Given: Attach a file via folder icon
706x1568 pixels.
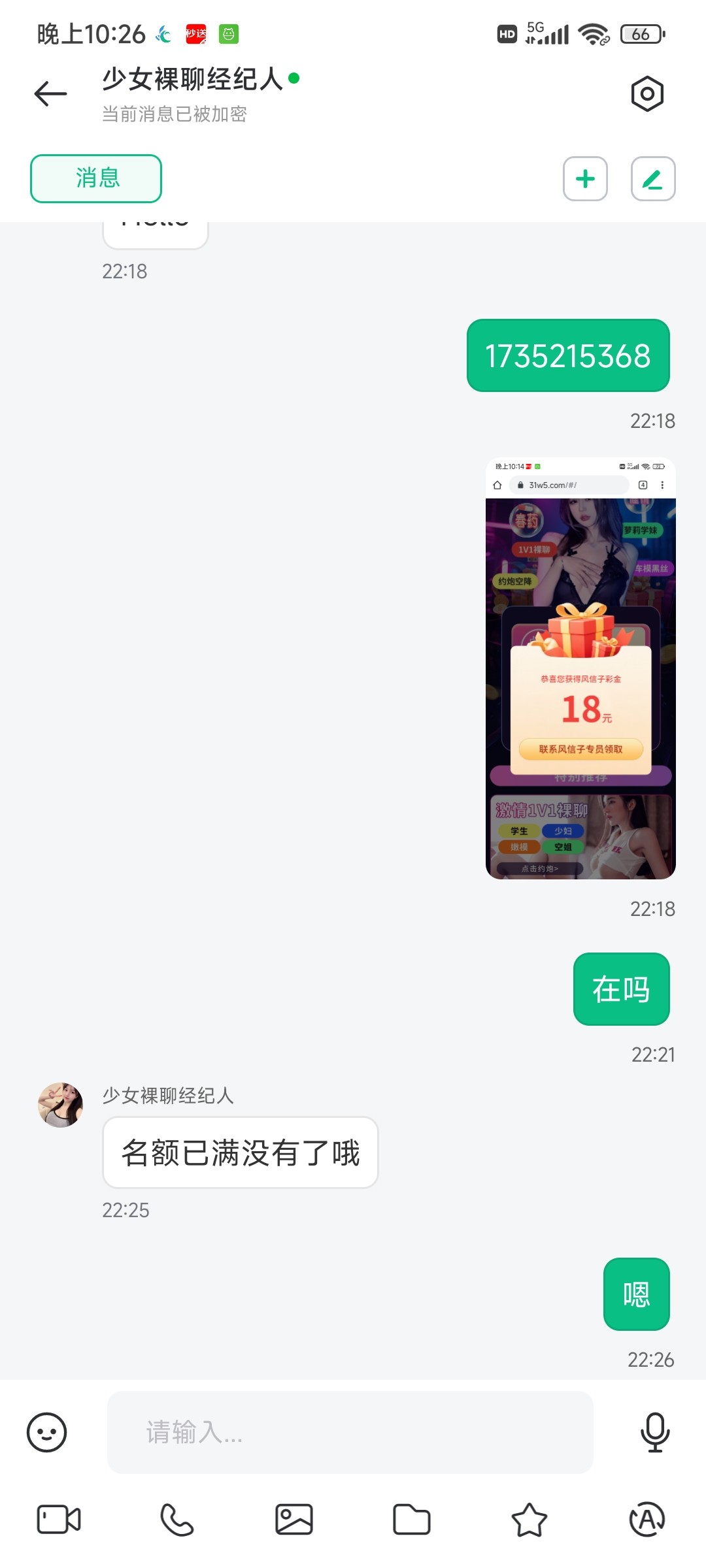Looking at the screenshot, I should click(412, 1520).
